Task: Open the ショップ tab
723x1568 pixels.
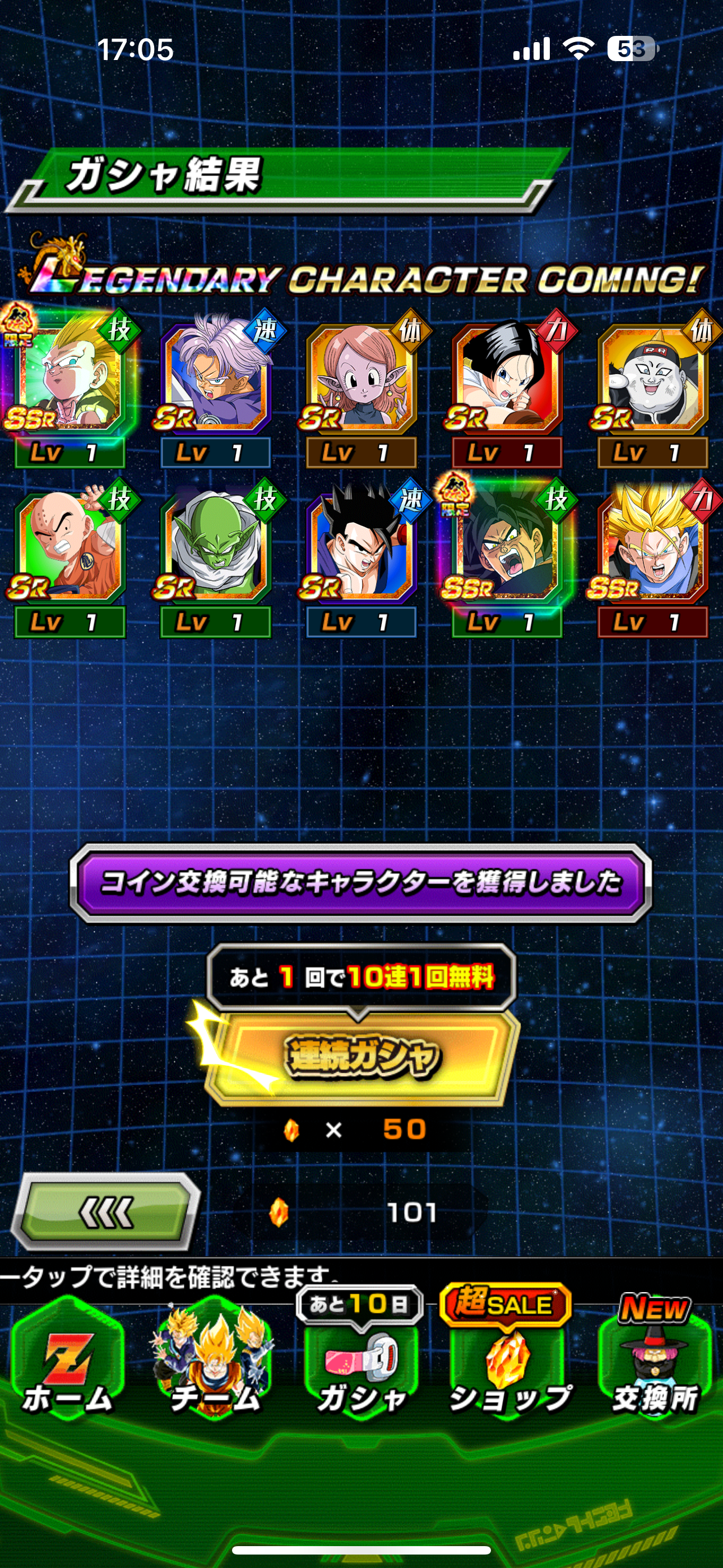Action: [509, 1364]
